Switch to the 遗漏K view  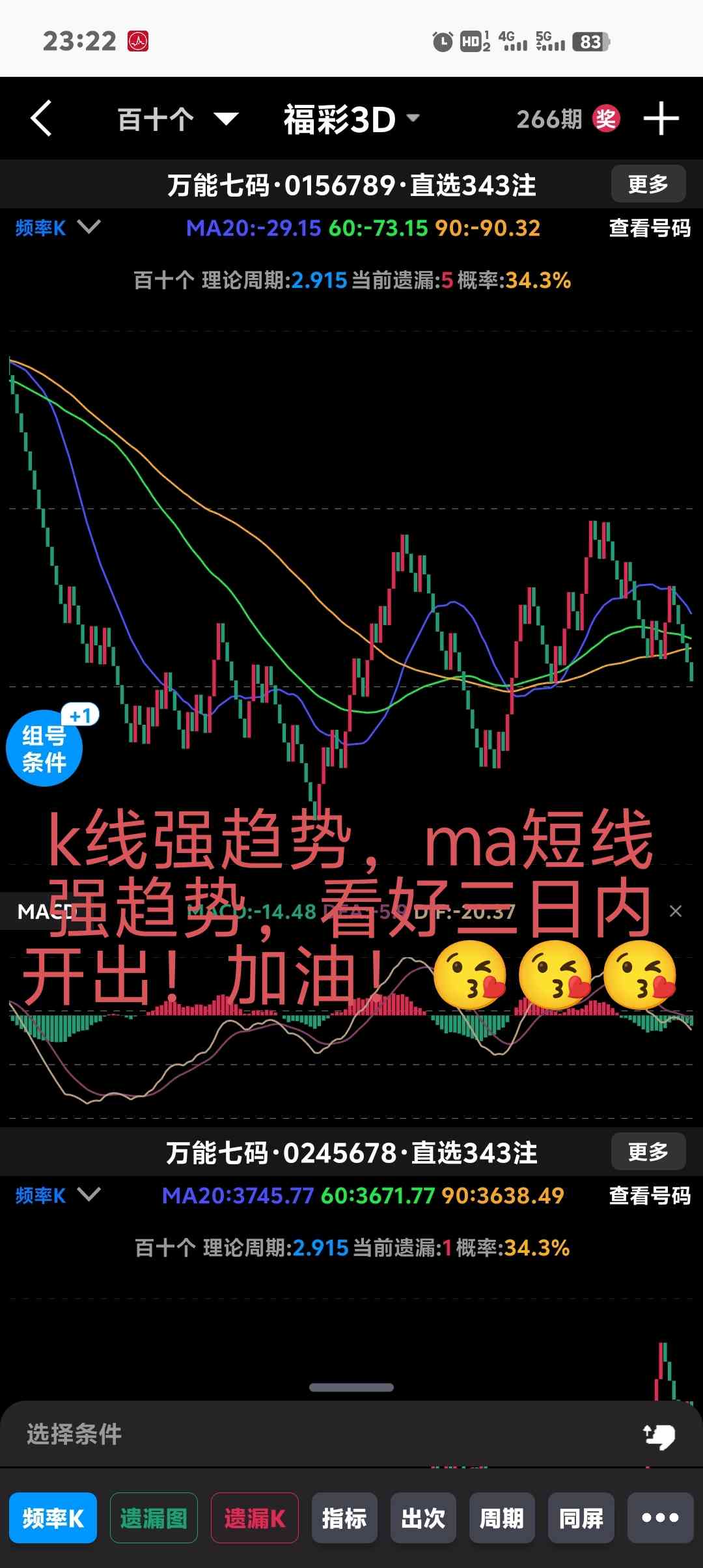coord(255,1519)
